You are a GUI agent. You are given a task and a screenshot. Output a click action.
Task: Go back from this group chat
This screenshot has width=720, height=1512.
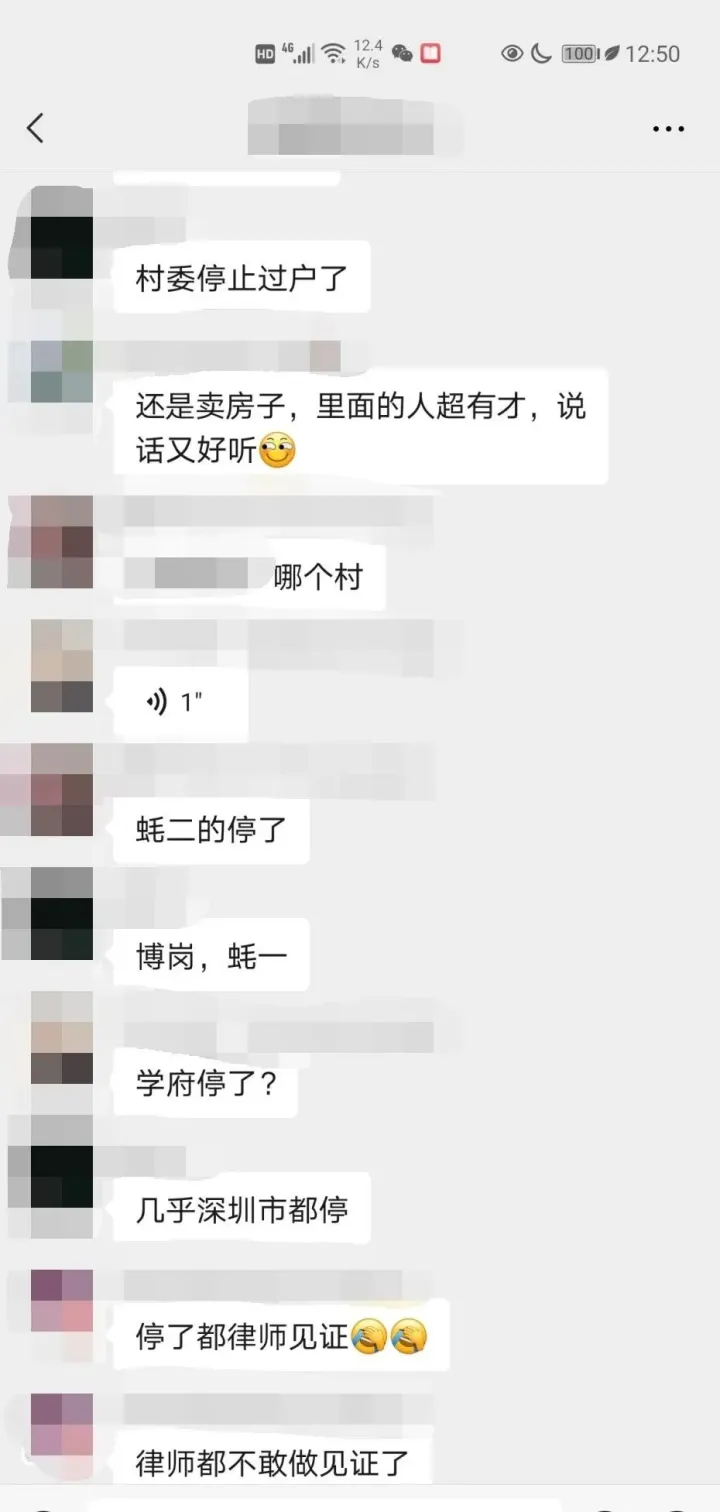point(36,128)
